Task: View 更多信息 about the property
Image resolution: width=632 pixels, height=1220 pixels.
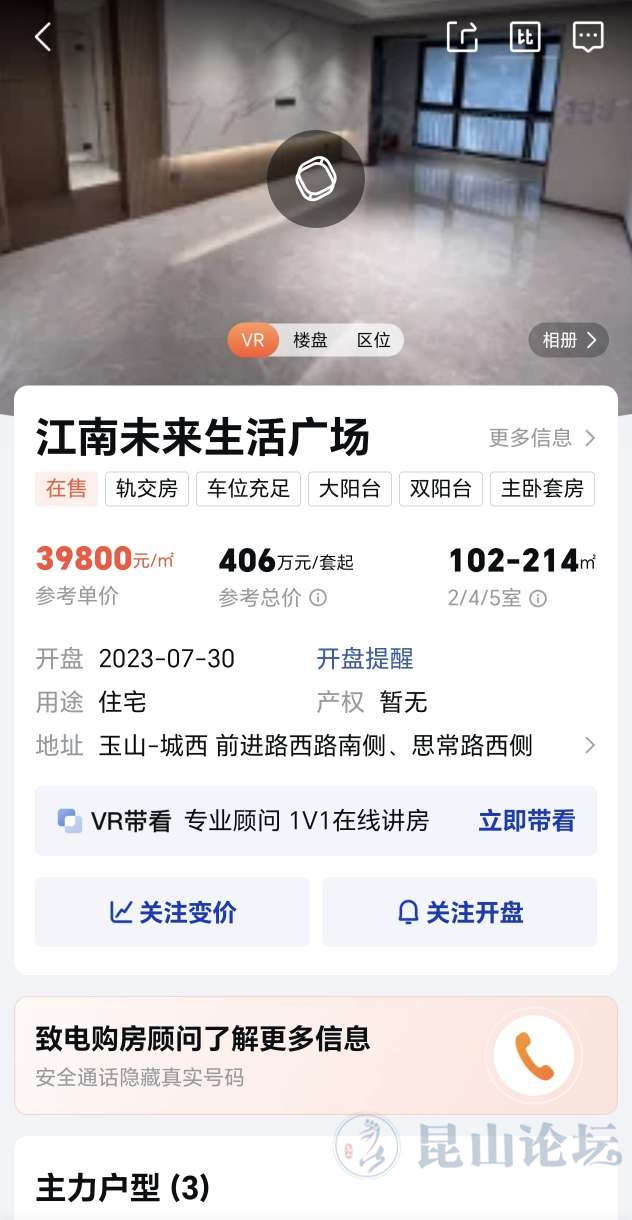Action: pos(542,438)
